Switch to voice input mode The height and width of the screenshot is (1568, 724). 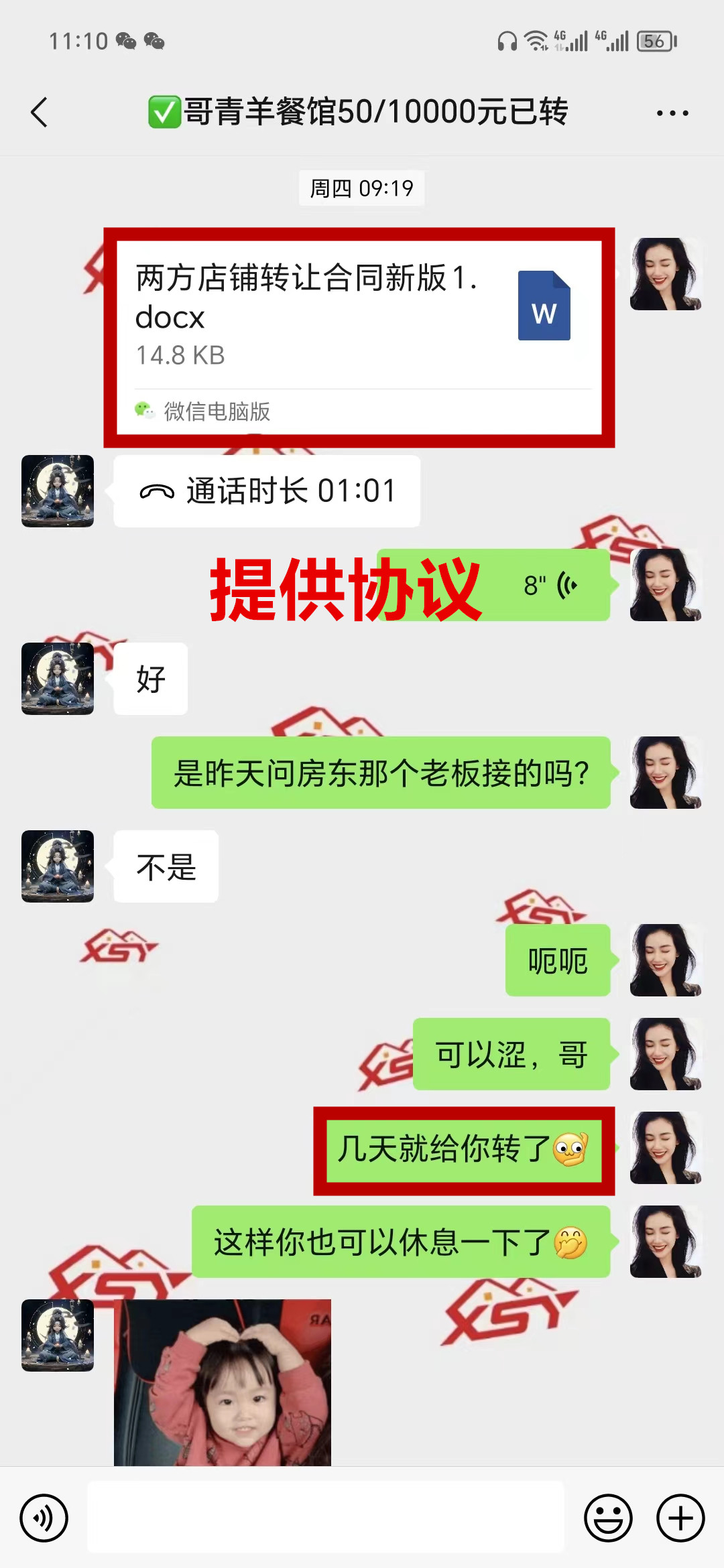[44, 1518]
